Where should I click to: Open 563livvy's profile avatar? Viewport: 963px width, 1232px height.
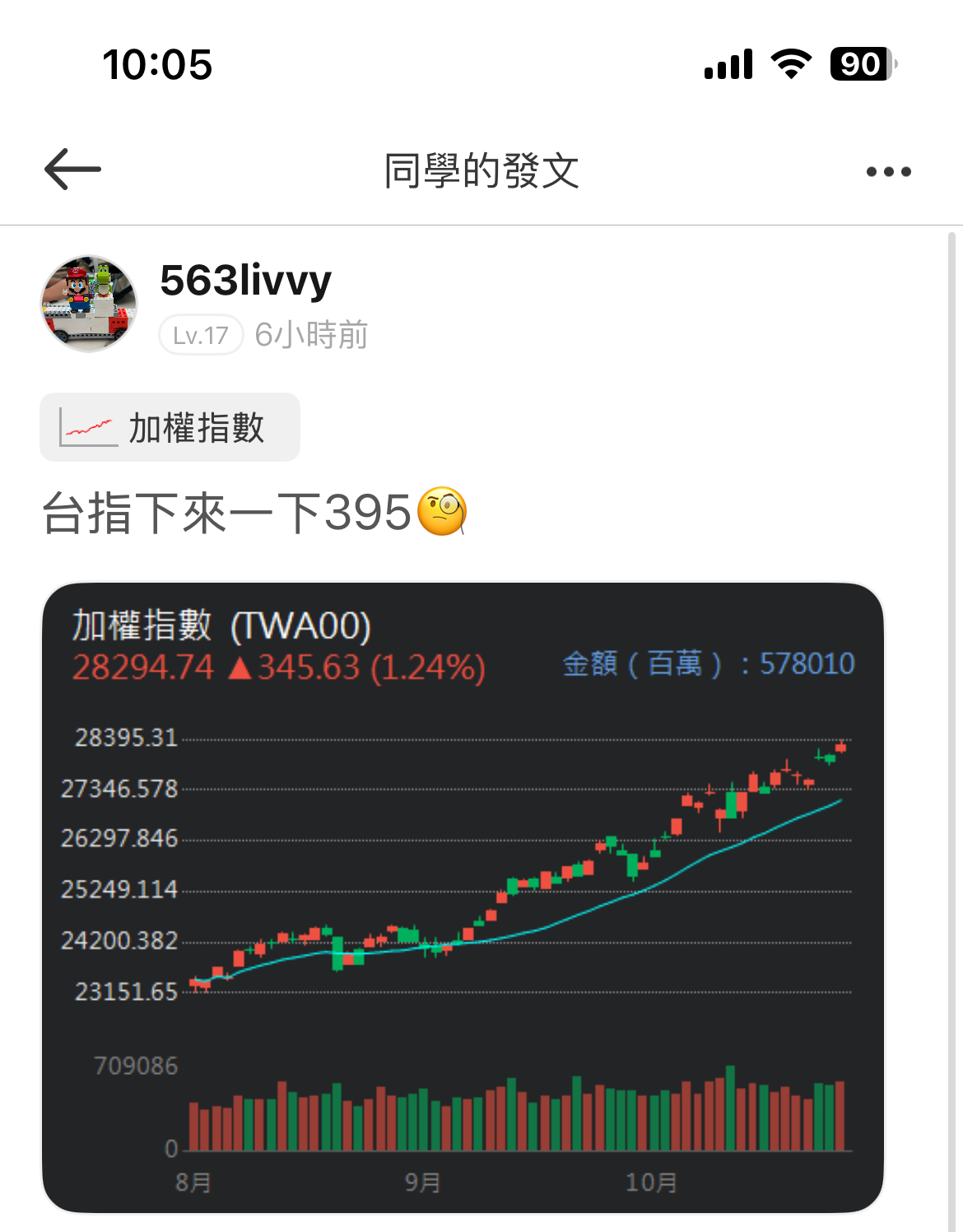click(89, 304)
